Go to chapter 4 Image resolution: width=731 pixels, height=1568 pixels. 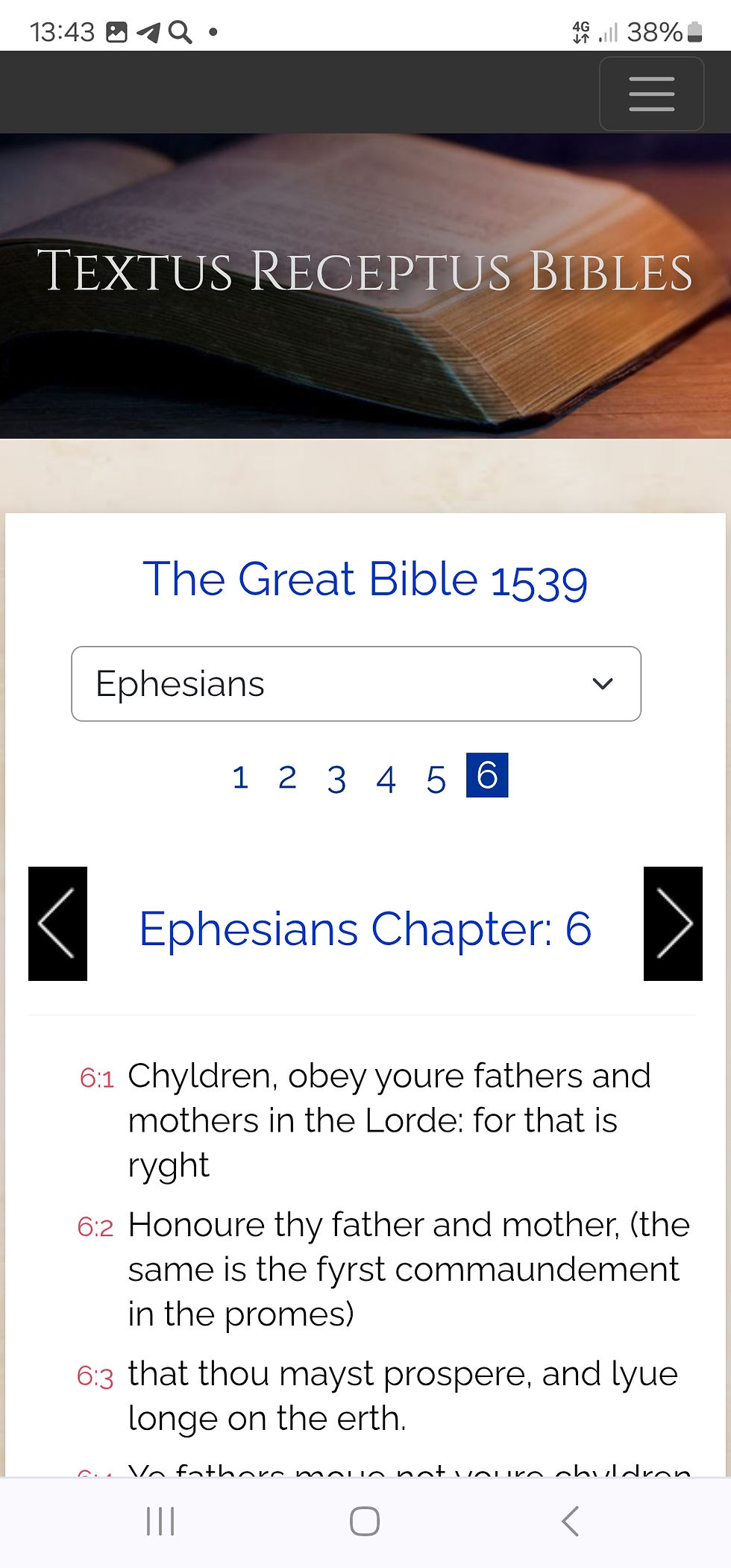[386, 779]
